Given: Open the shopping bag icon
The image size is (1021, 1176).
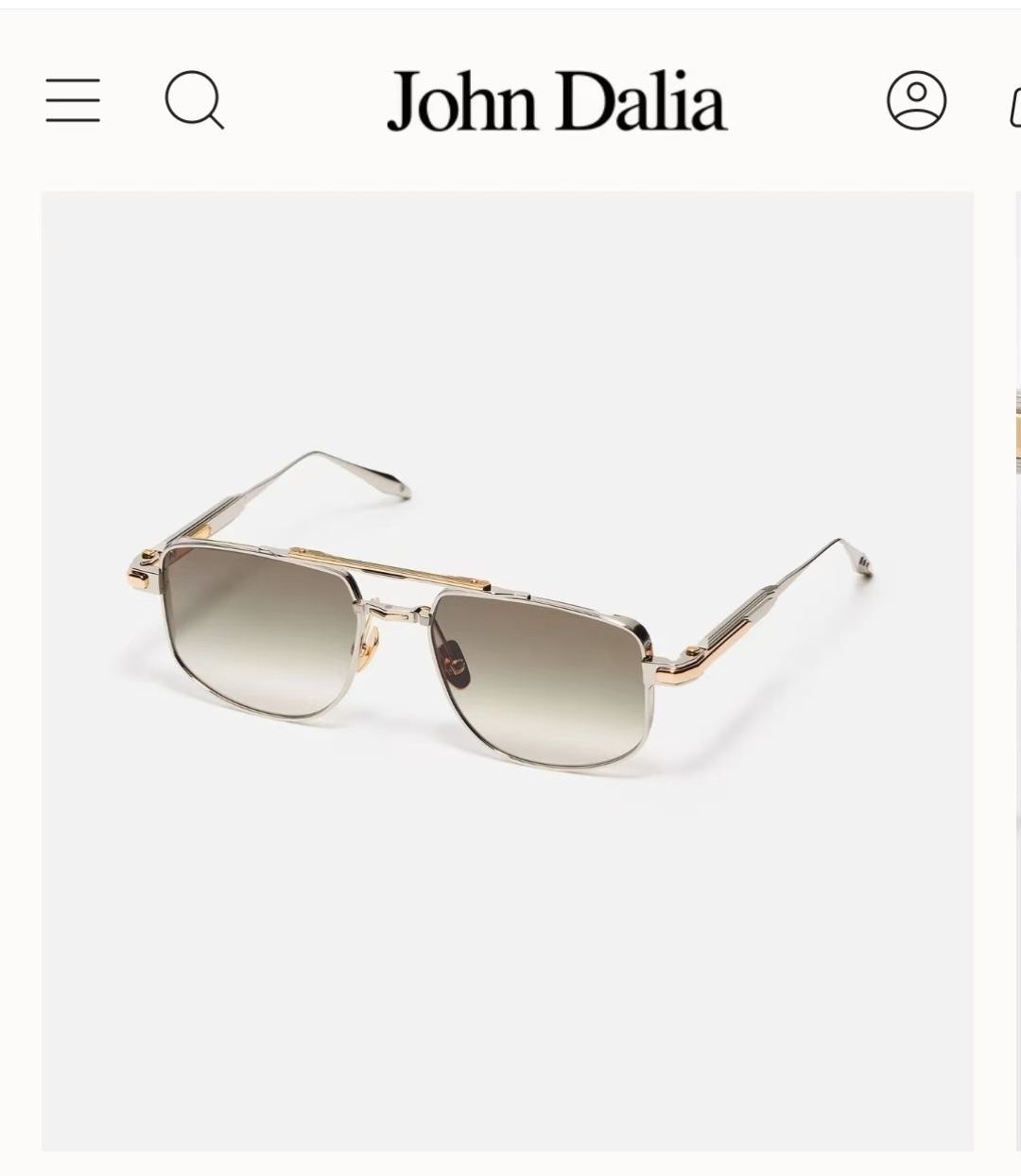Looking at the screenshot, I should tap(1015, 104).
